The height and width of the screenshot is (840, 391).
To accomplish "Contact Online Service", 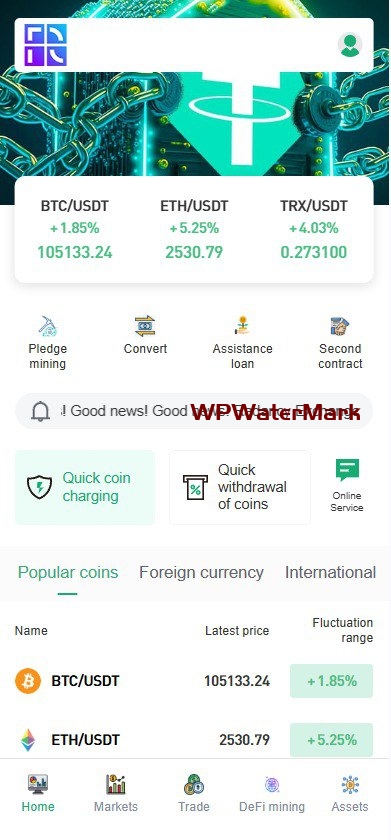I will tap(347, 486).
